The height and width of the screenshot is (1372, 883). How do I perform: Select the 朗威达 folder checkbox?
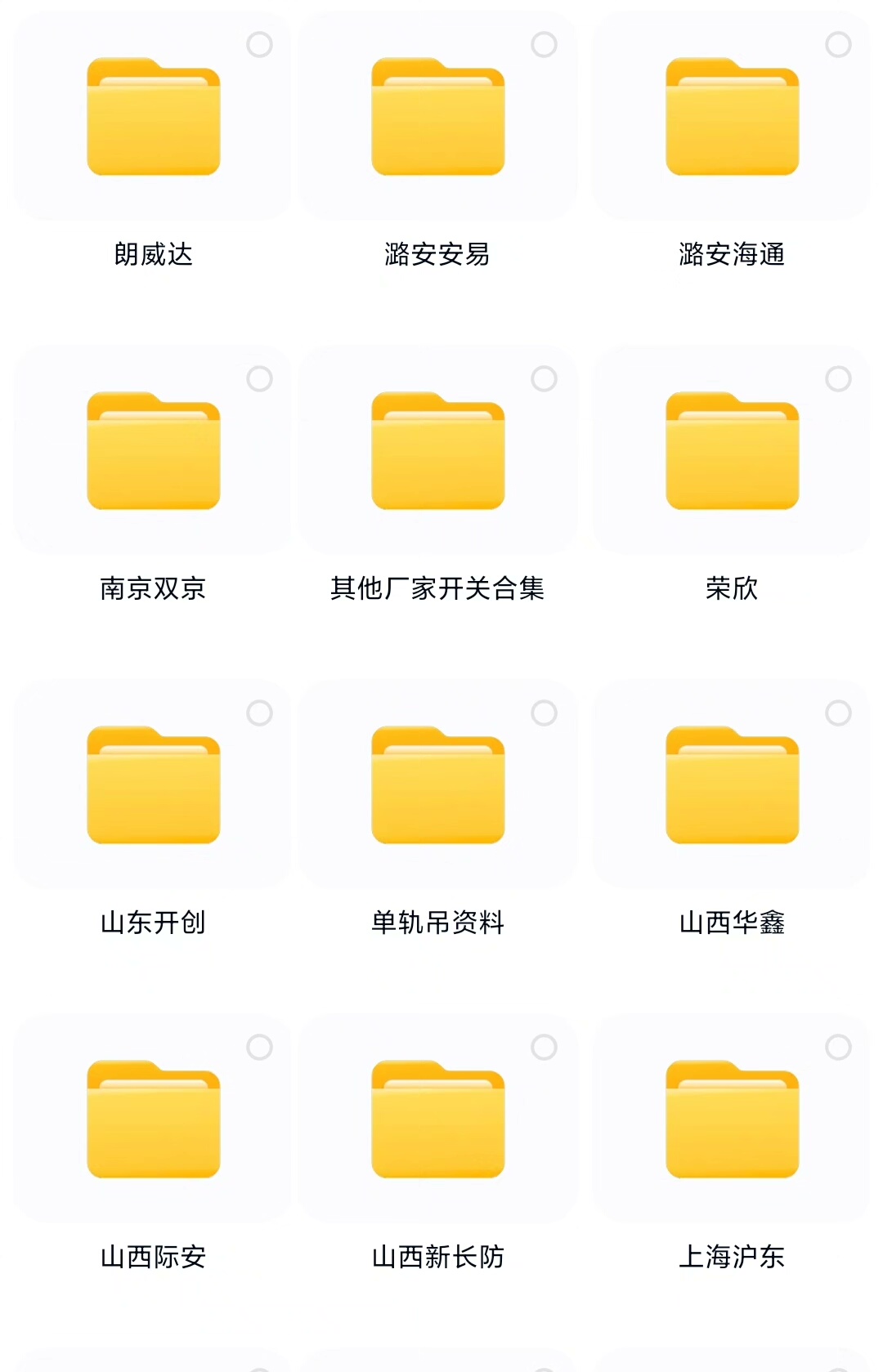pos(259,44)
